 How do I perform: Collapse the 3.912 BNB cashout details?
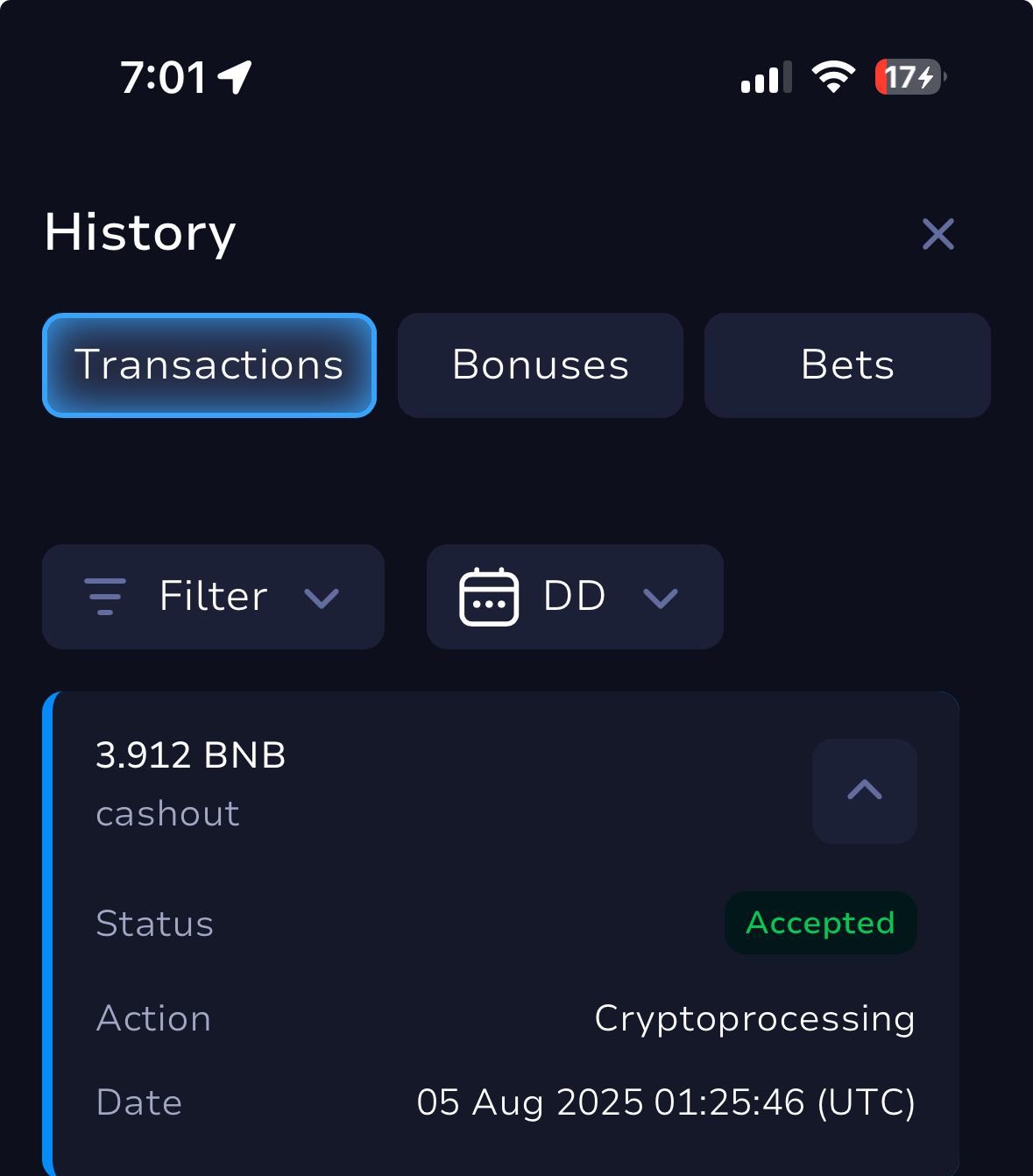pyautogui.click(x=864, y=790)
